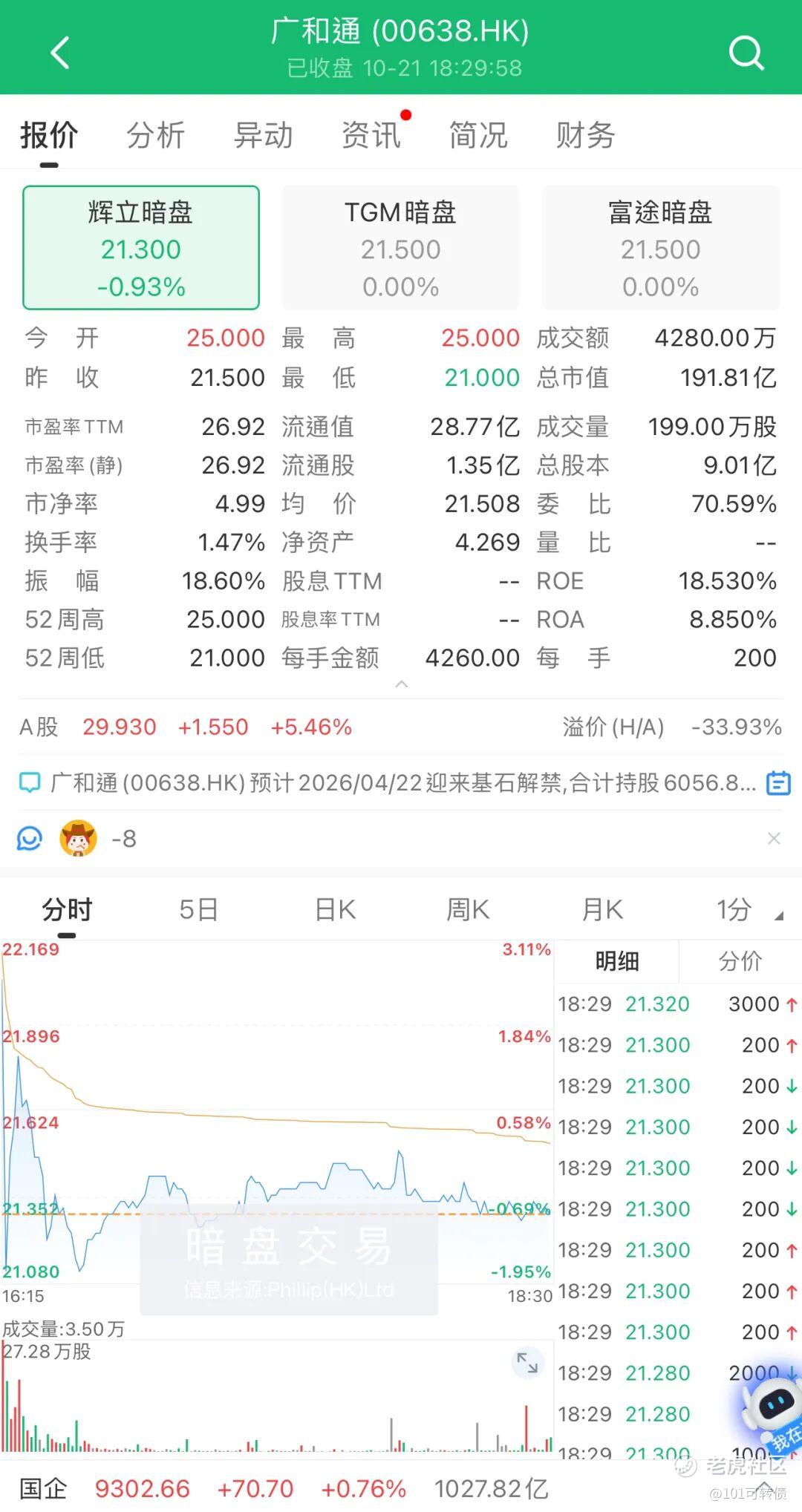Open the 财务 tab

[586, 135]
